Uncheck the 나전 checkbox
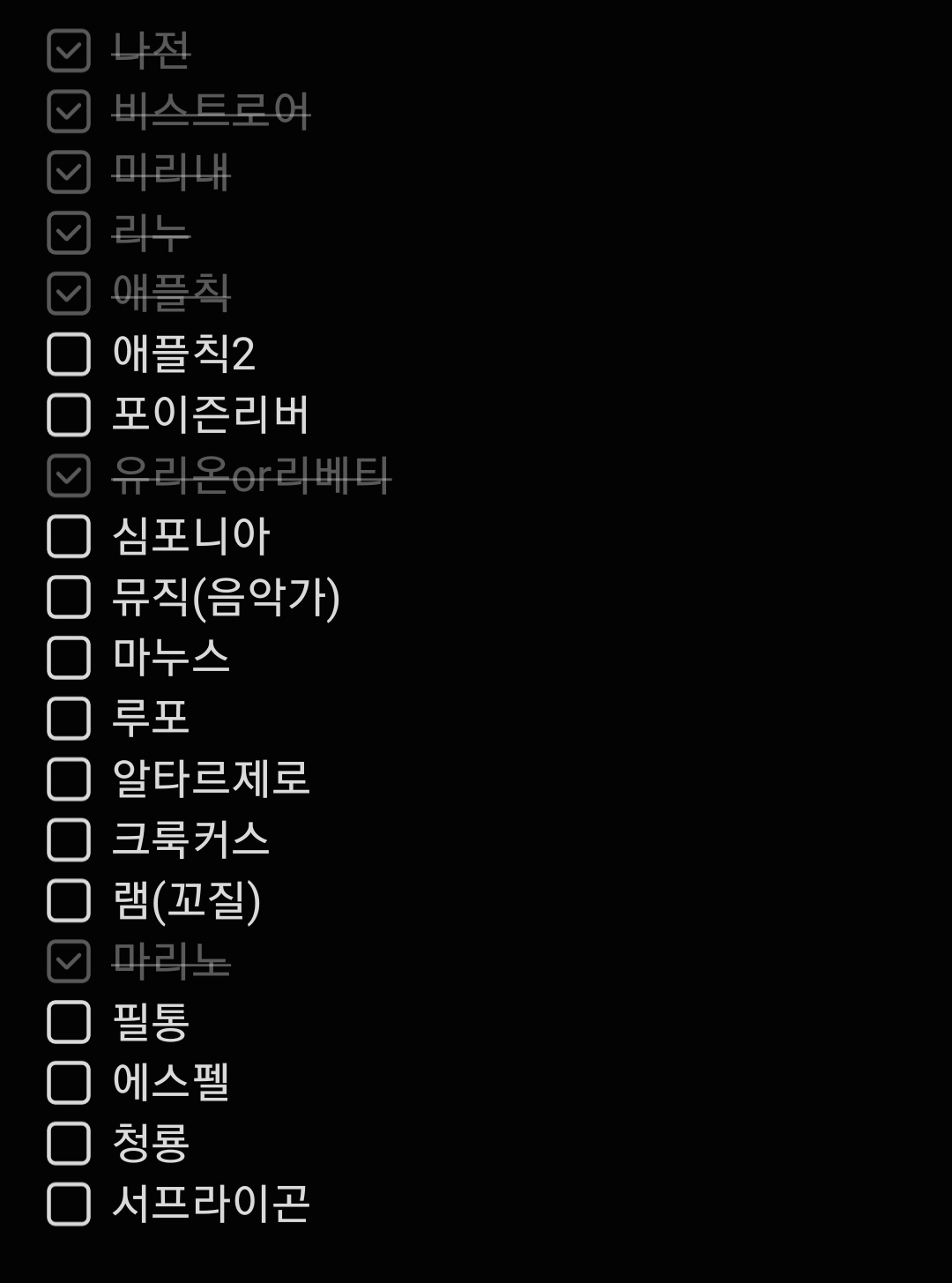 69,50
